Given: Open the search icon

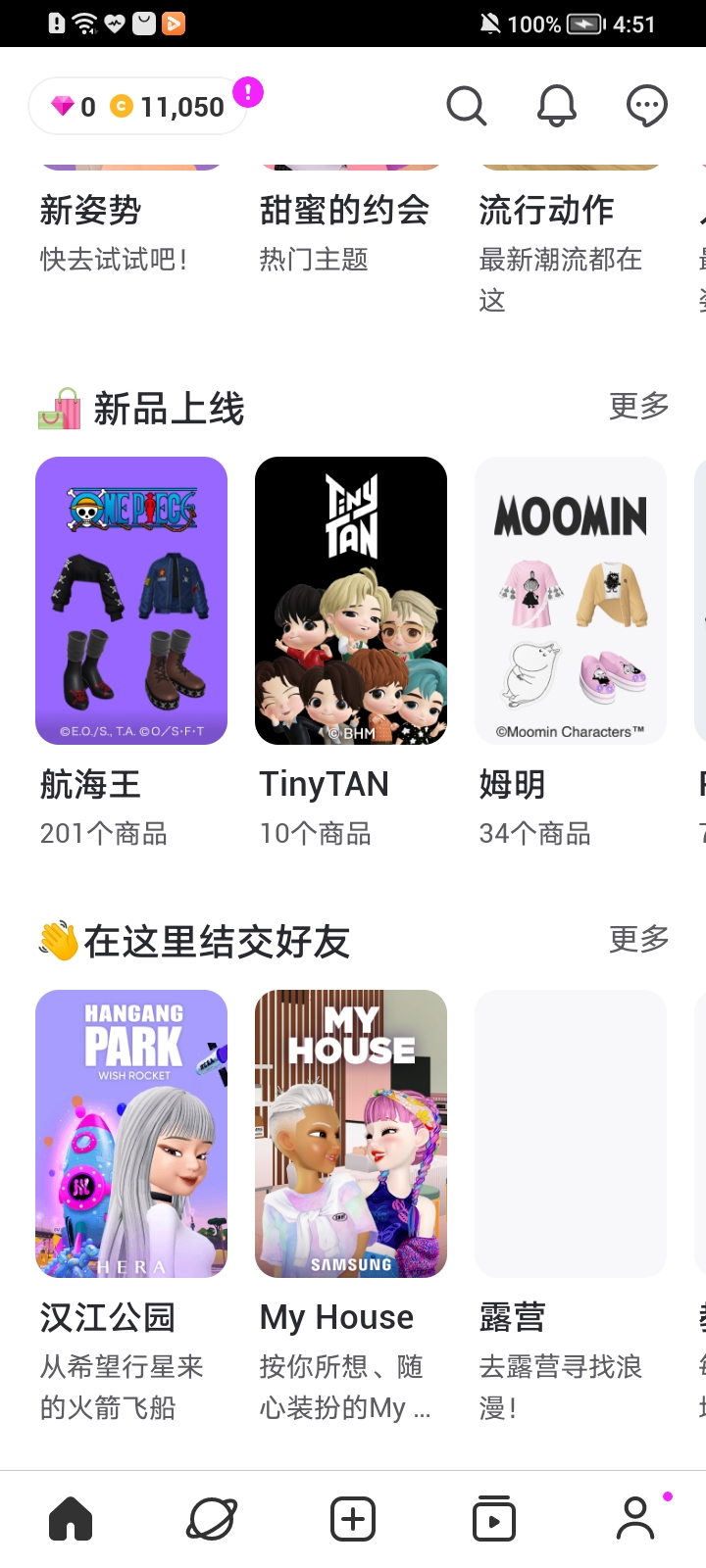Looking at the screenshot, I should click(x=467, y=106).
